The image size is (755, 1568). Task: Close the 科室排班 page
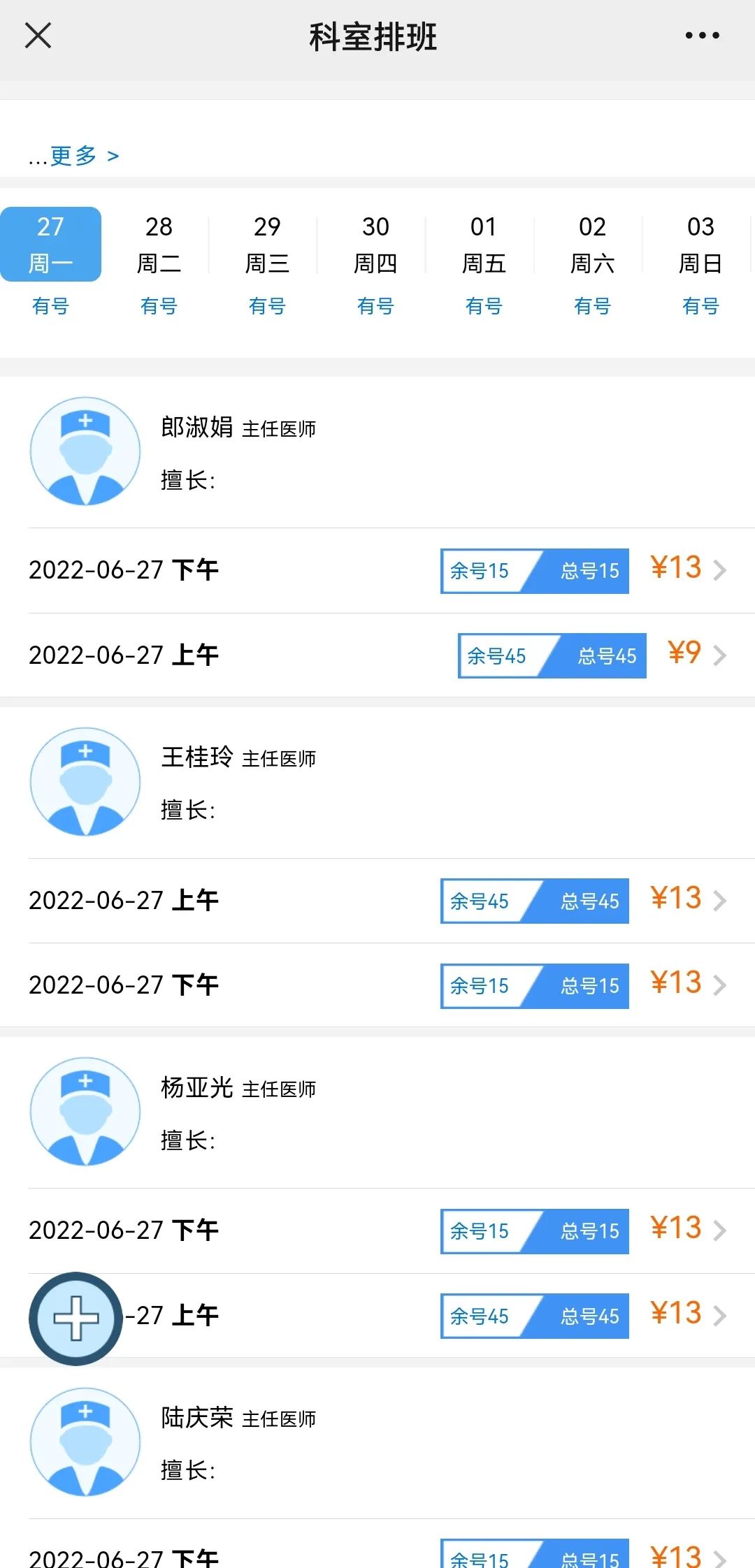point(38,35)
